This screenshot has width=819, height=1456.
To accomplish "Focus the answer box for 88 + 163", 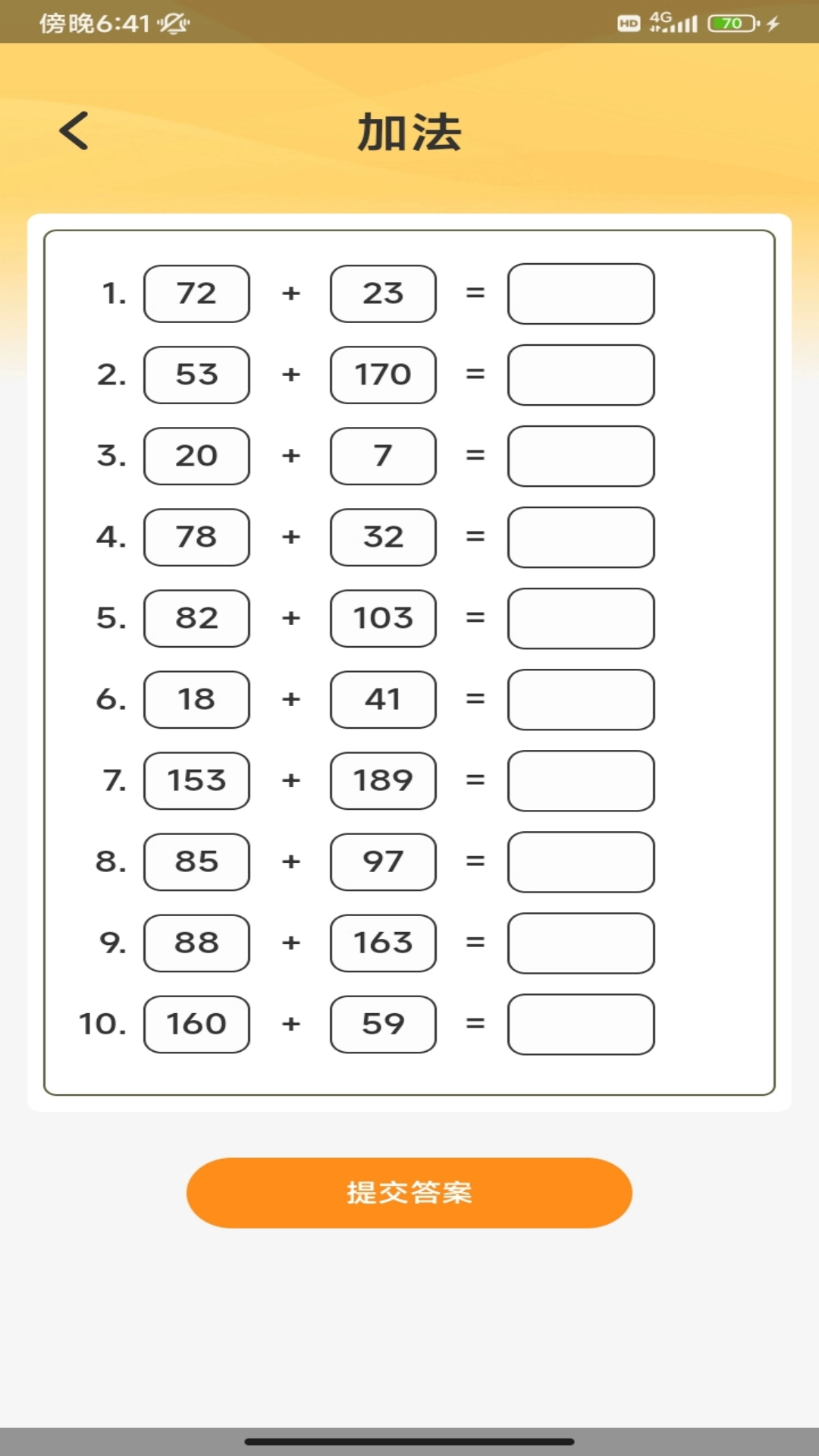I will coord(581,943).
